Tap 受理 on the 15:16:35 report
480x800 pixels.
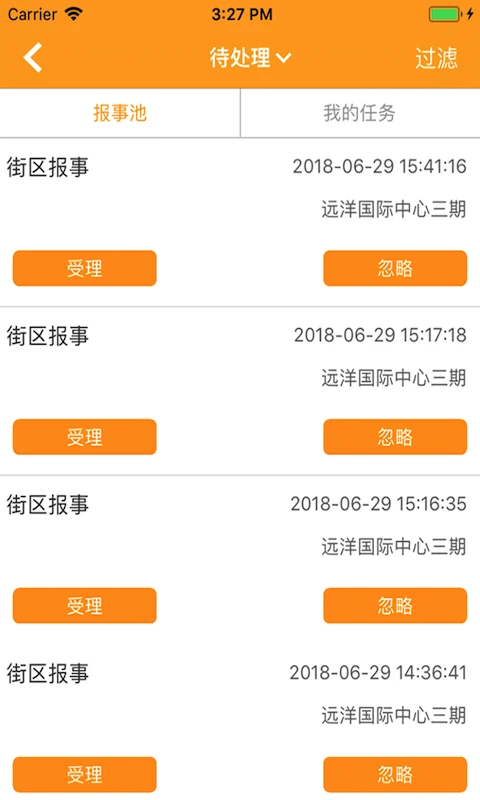[85, 606]
